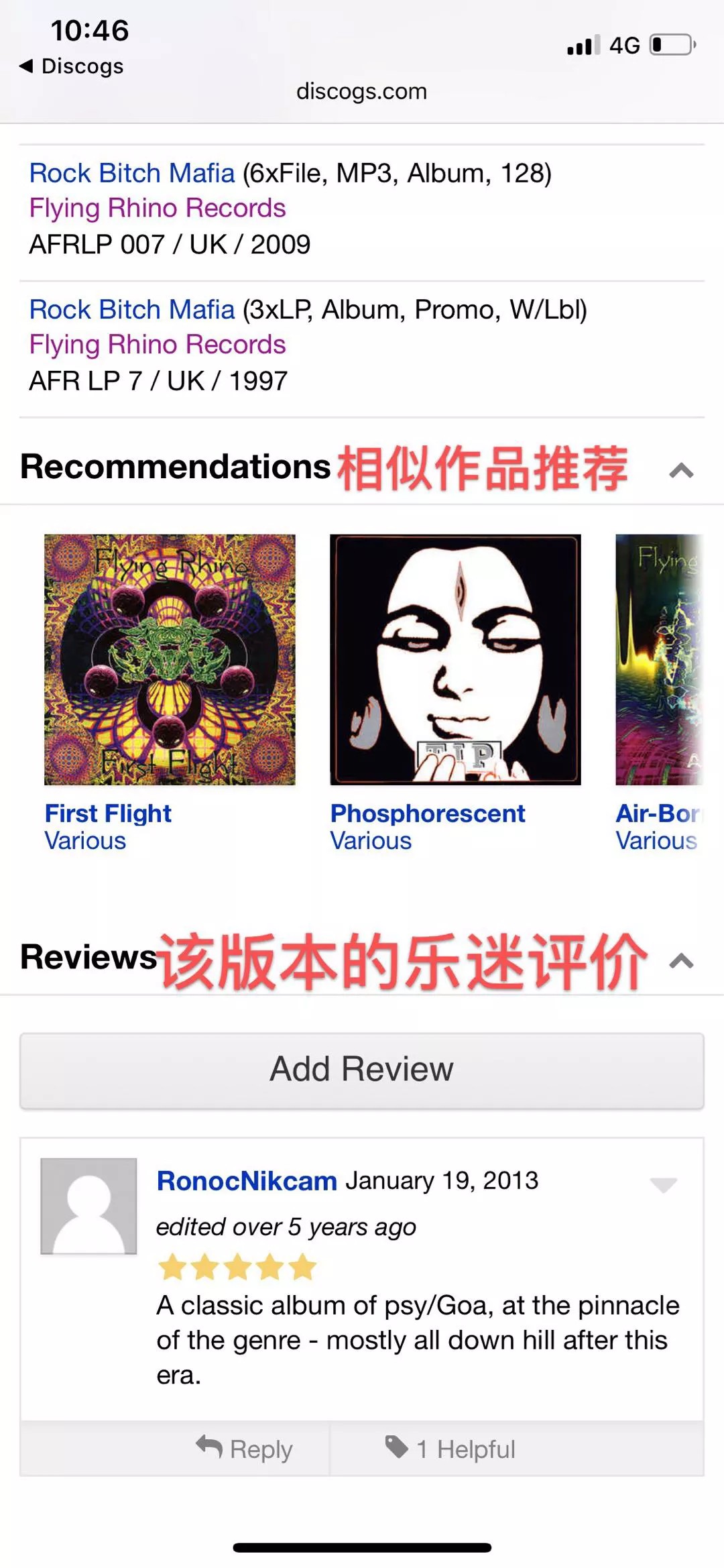Open Flying Rhino Records under AFRLP 007 release

tap(158, 208)
